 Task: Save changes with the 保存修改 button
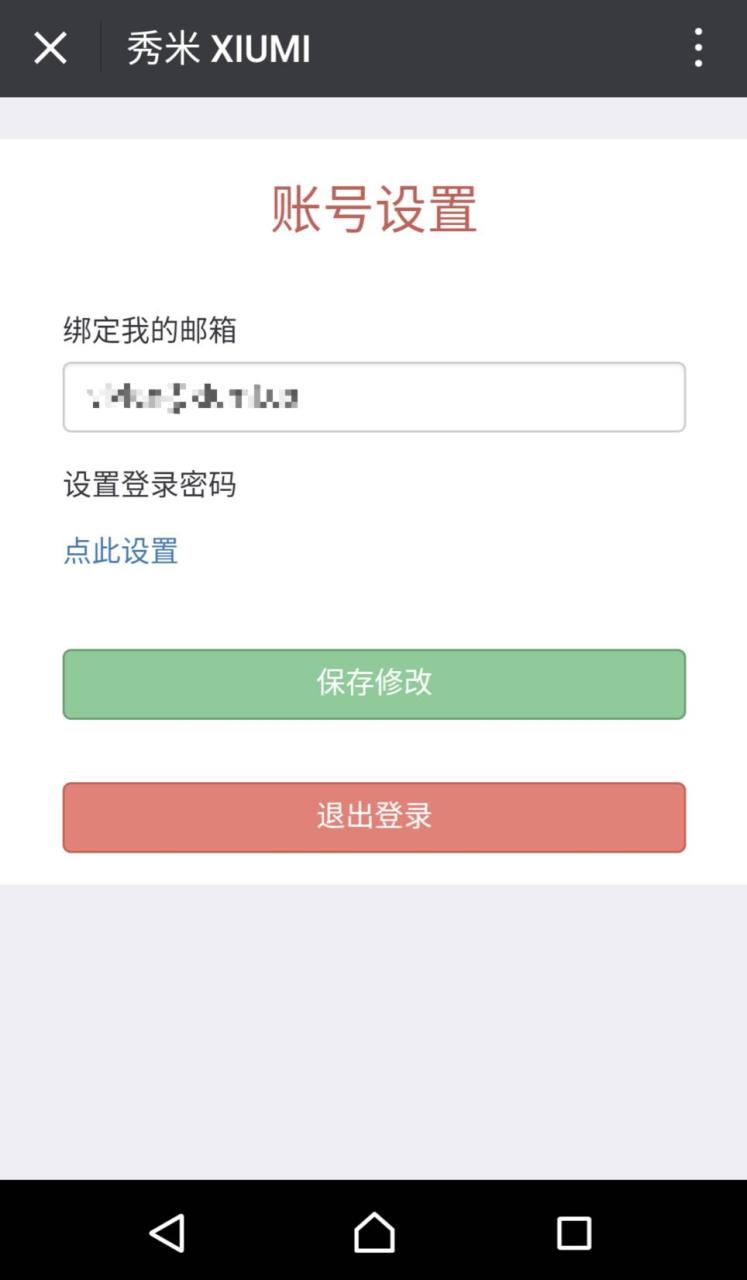[374, 684]
